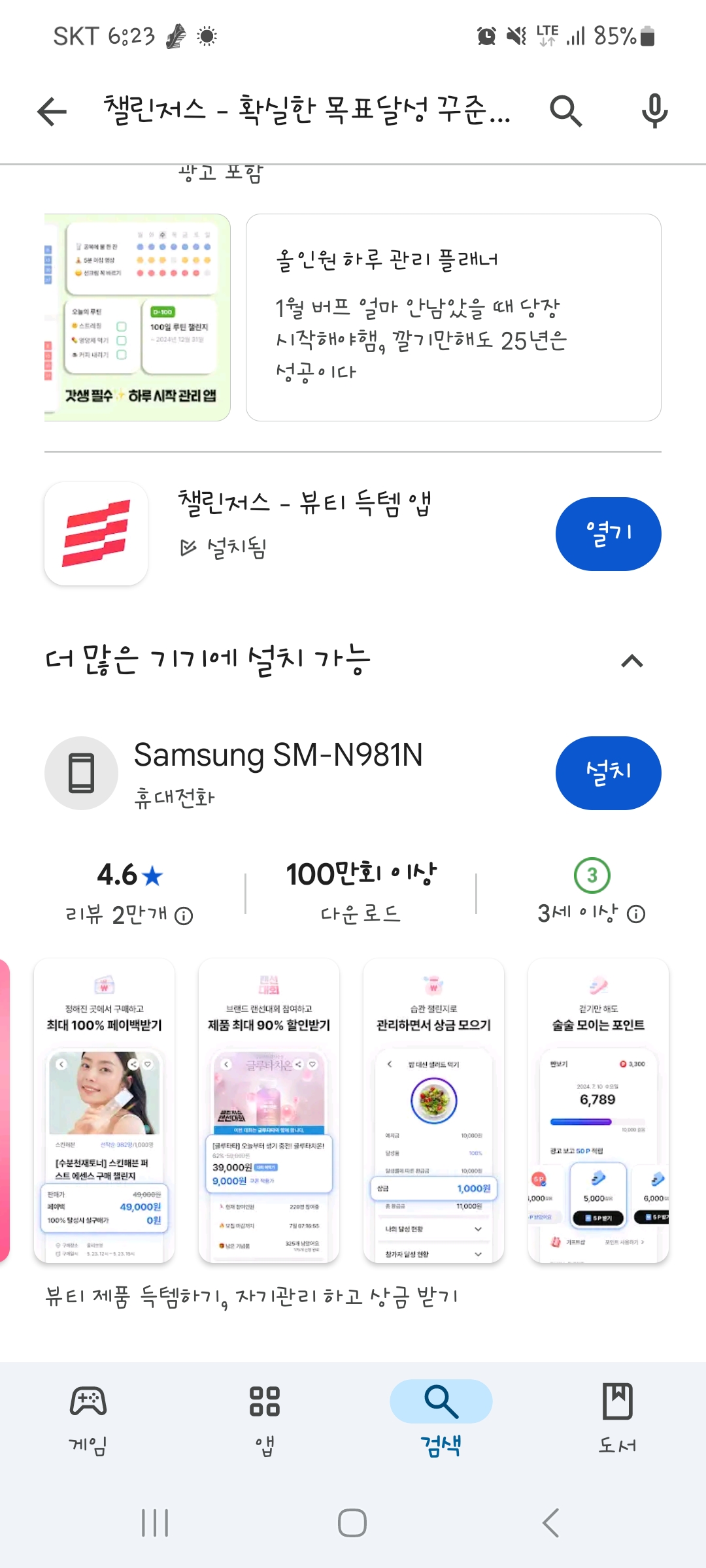Tap the 열기 button to open 챌린저스
Viewport: 706px width, 1568px height.
[608, 534]
